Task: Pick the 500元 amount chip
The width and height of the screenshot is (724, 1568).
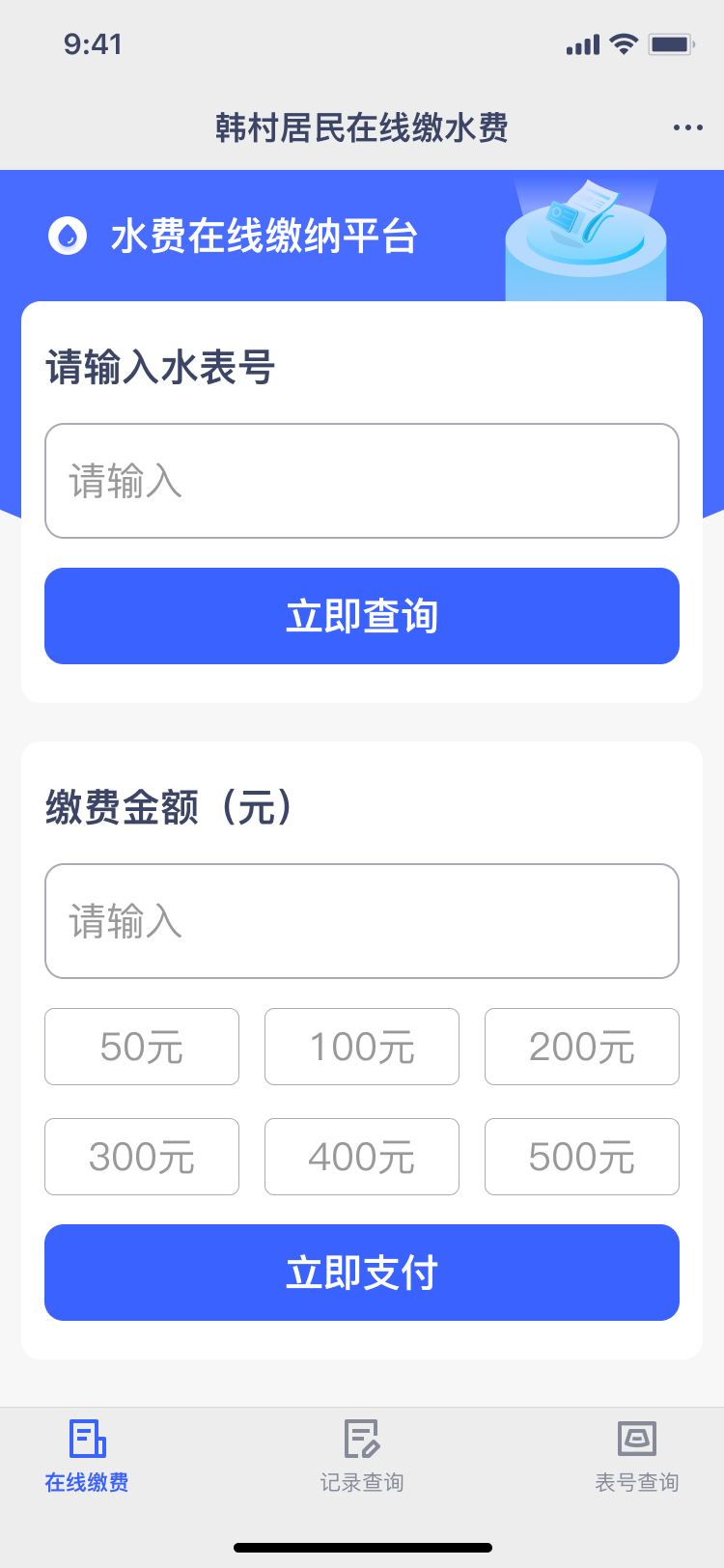Action: (582, 1157)
